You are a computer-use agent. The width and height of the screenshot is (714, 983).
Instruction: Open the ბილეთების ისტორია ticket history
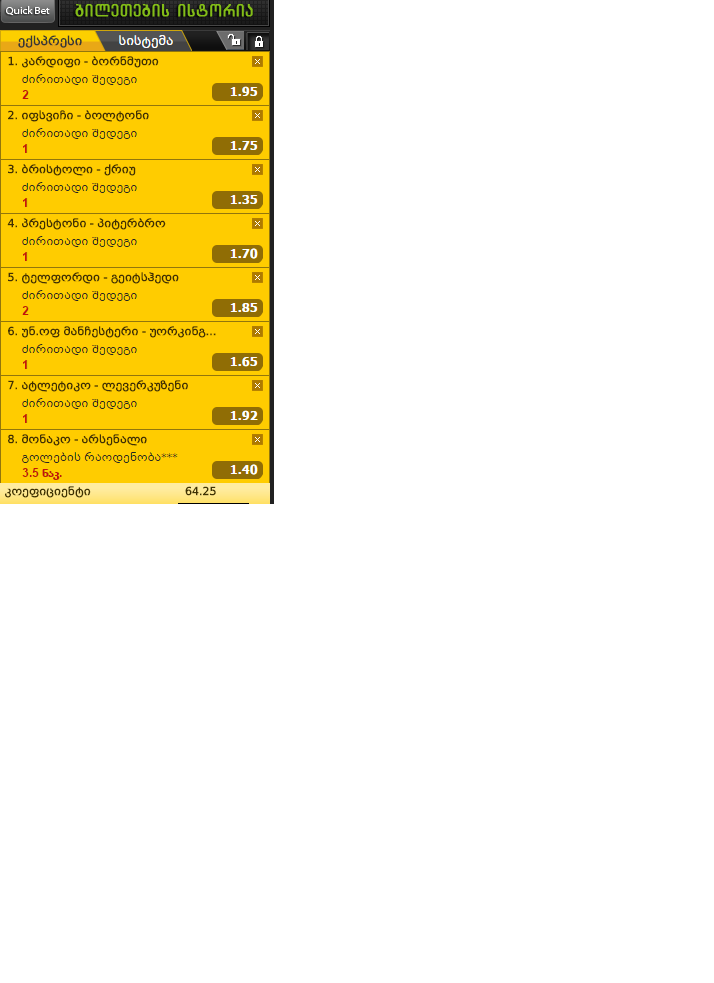[165, 13]
